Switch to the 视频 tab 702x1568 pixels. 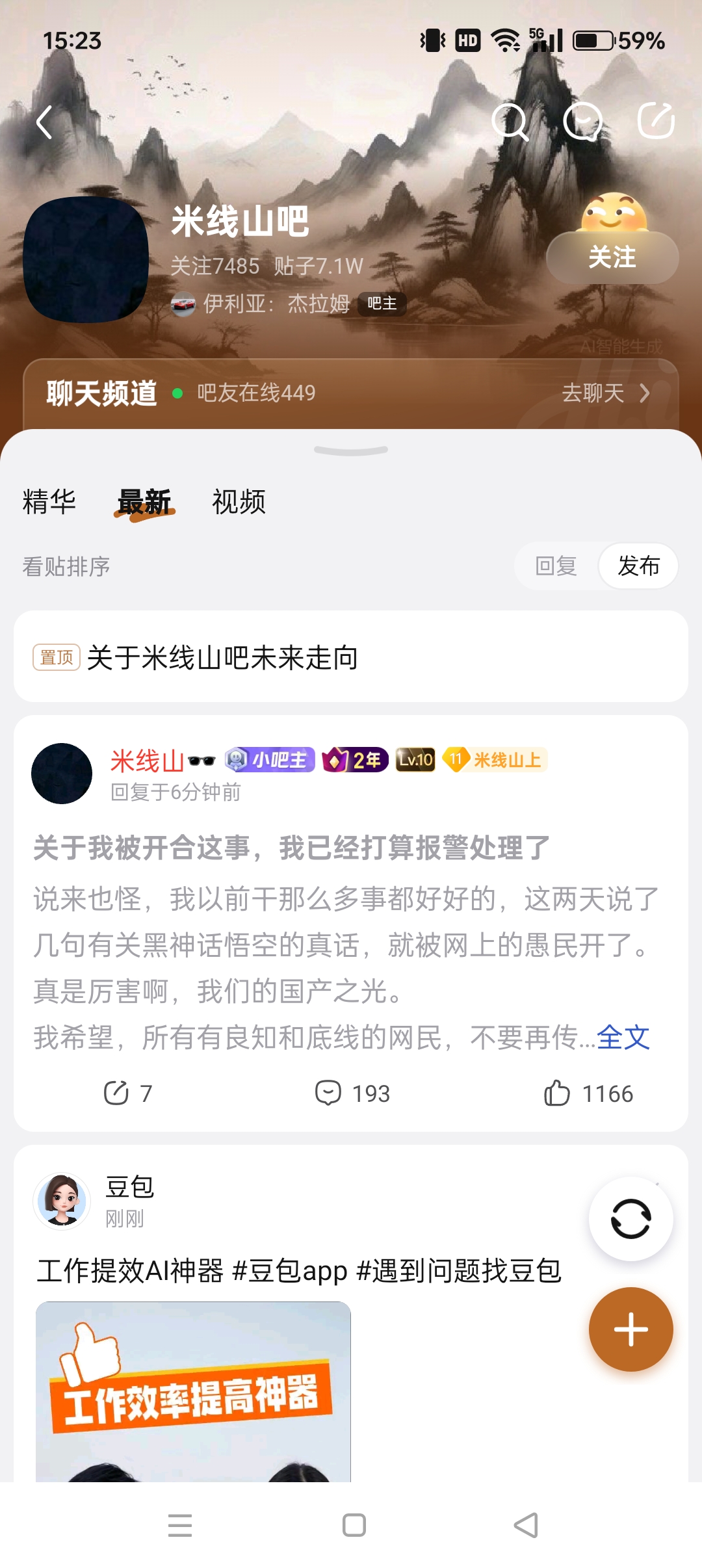[x=239, y=502]
